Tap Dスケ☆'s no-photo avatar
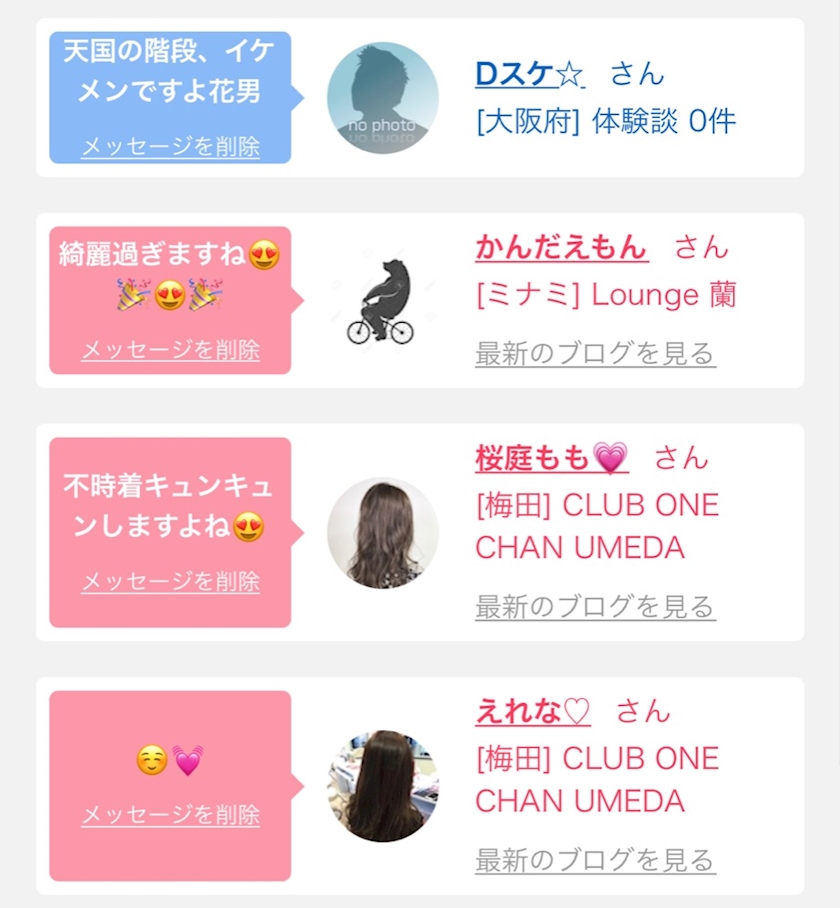The image size is (840, 908). pyautogui.click(x=382, y=98)
